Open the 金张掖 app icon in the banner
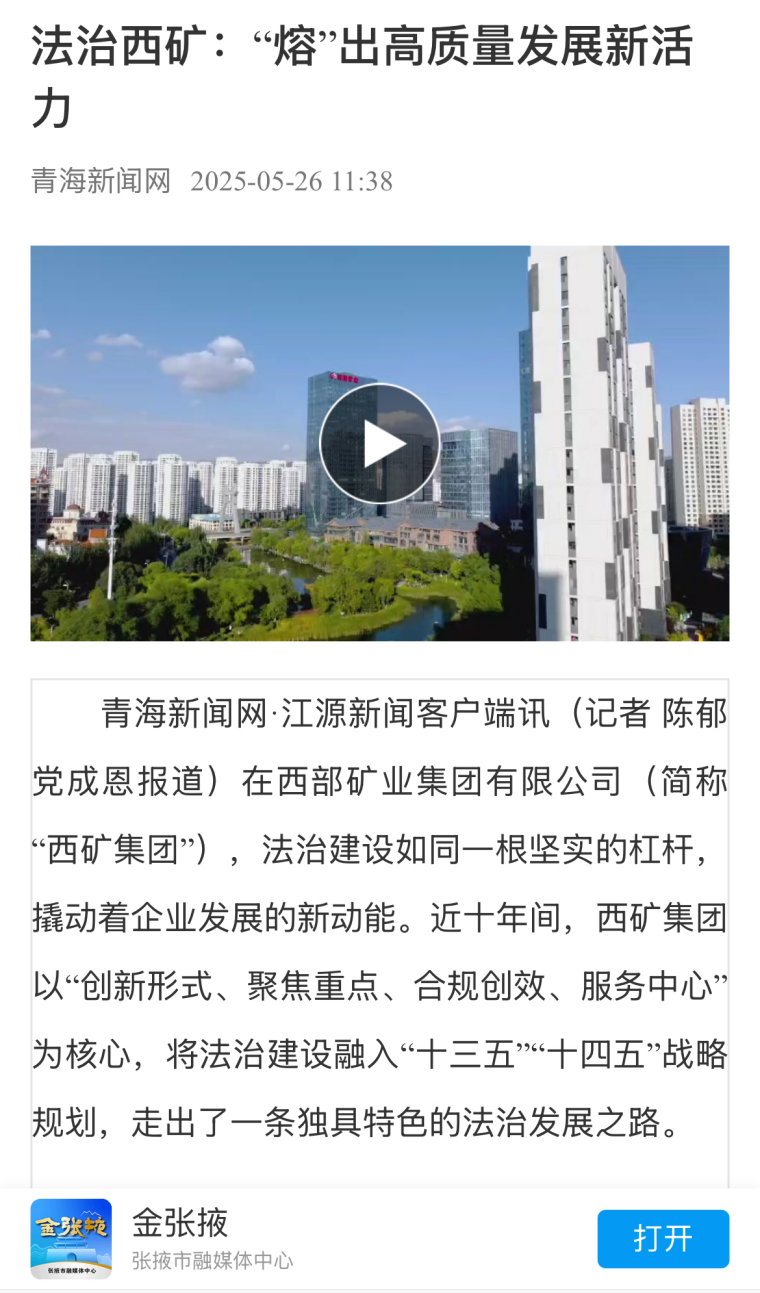 click(x=71, y=1238)
